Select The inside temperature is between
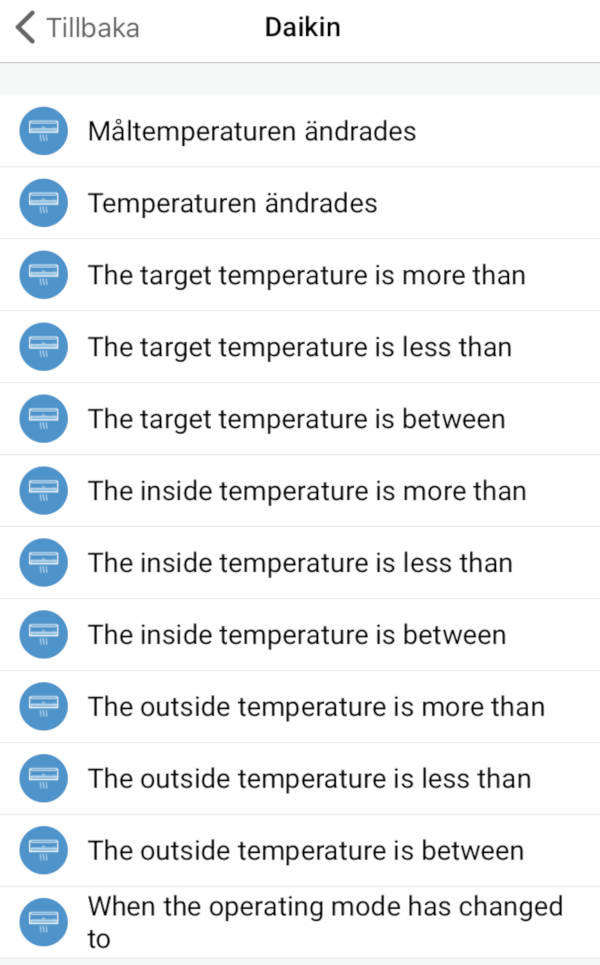600x965 pixels. (x=300, y=635)
